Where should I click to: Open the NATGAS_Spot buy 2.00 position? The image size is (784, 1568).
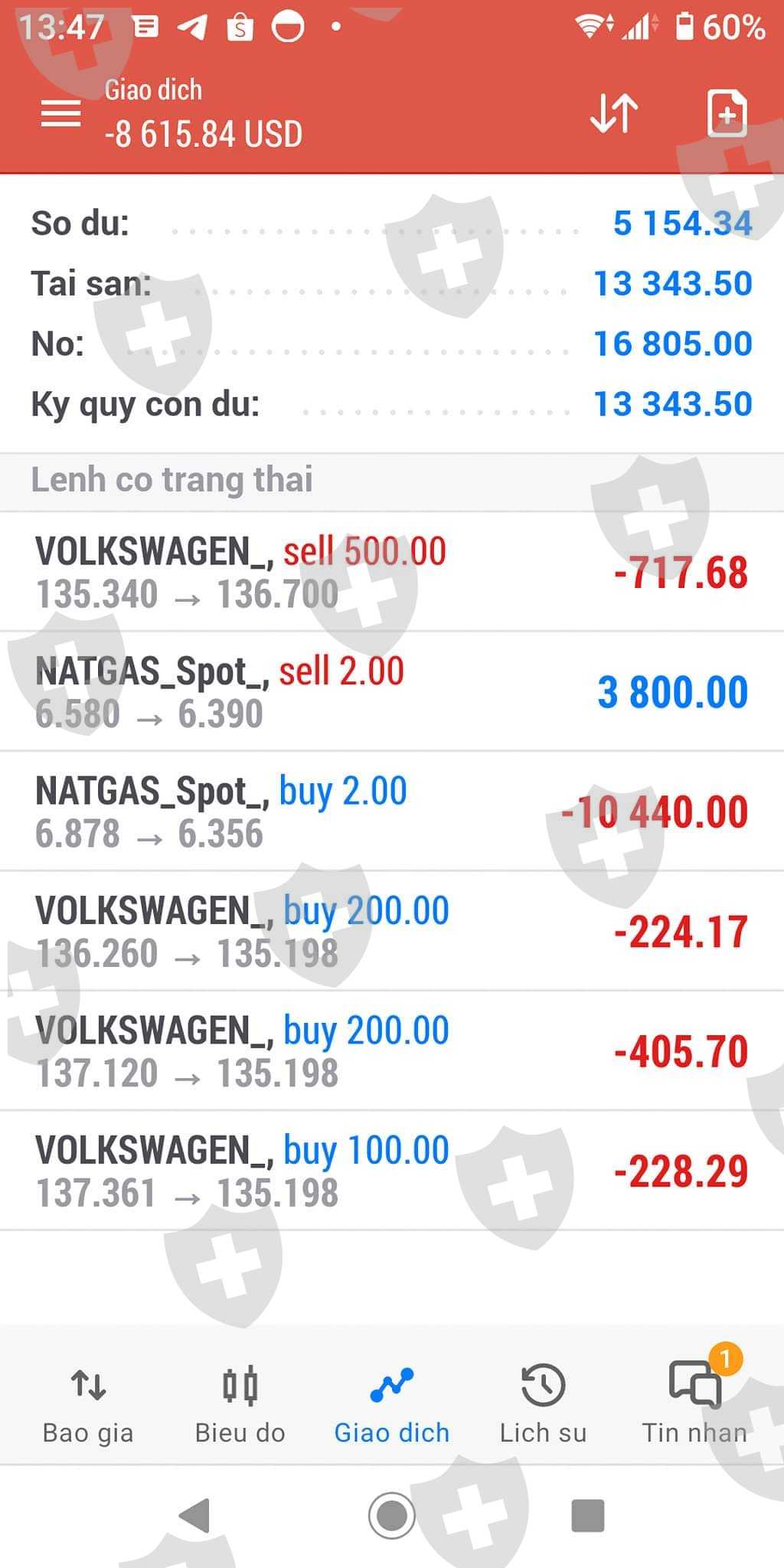tap(390, 812)
